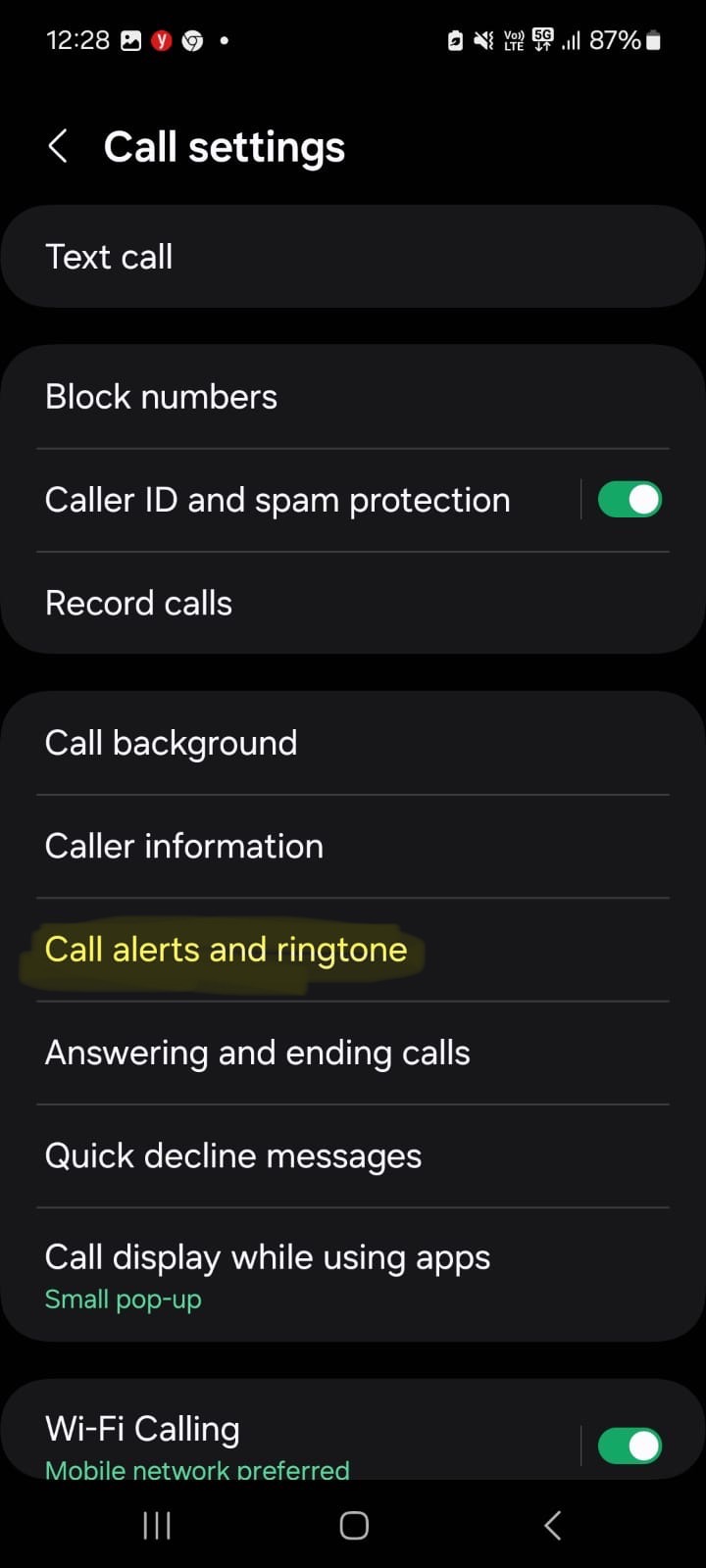
Task: Go back from Call settings
Action: pyautogui.click(x=59, y=148)
